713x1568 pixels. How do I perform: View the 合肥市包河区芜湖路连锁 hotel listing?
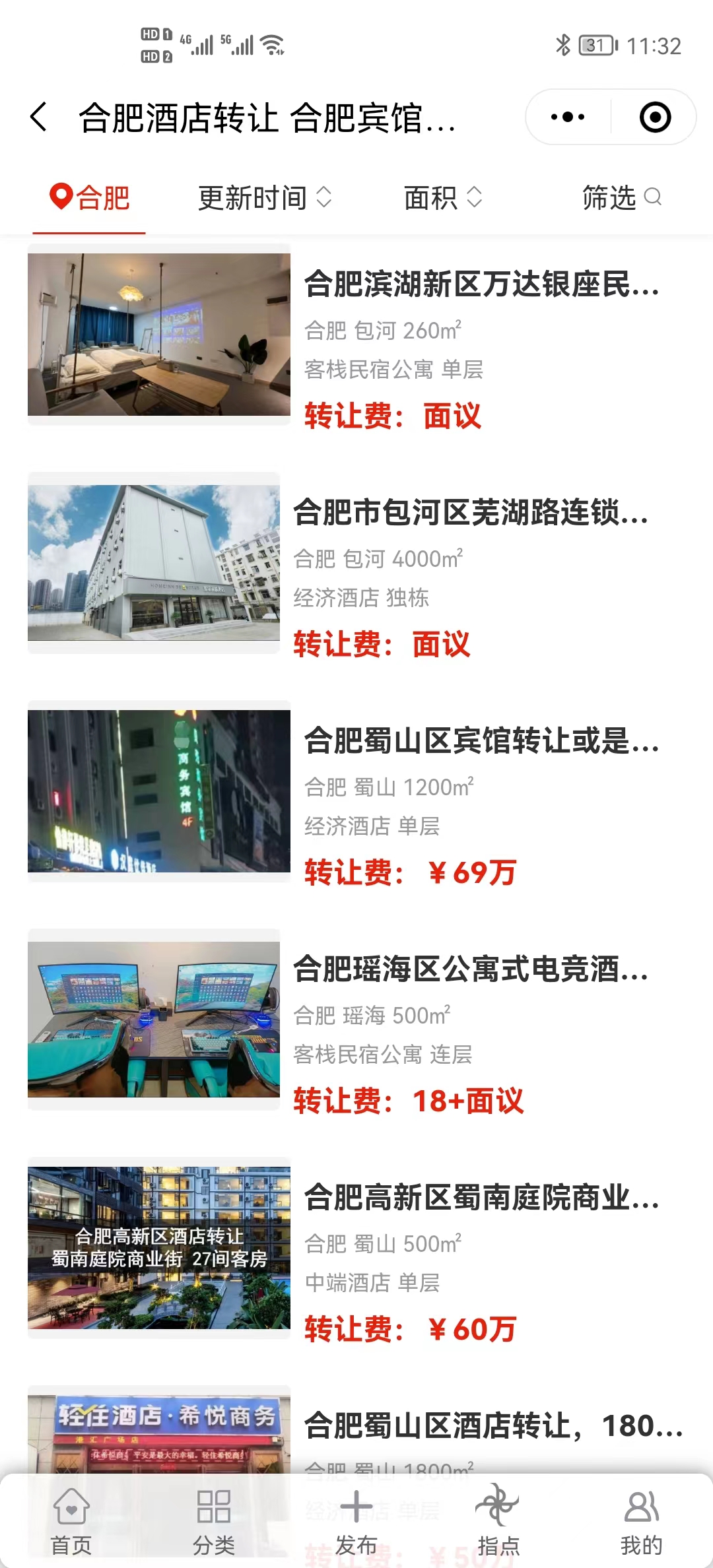pyautogui.click(x=470, y=513)
